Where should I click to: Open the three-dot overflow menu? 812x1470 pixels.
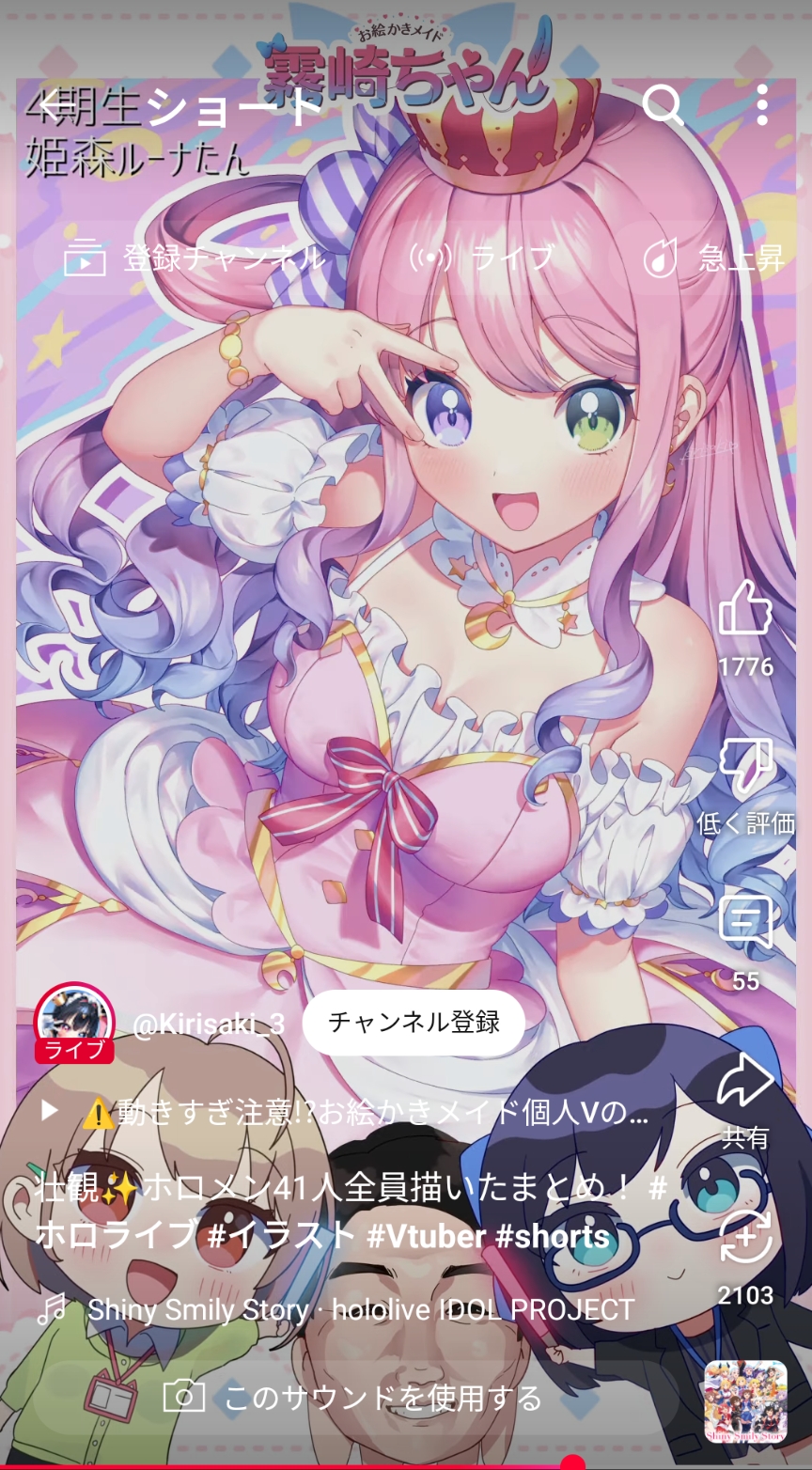click(x=761, y=105)
